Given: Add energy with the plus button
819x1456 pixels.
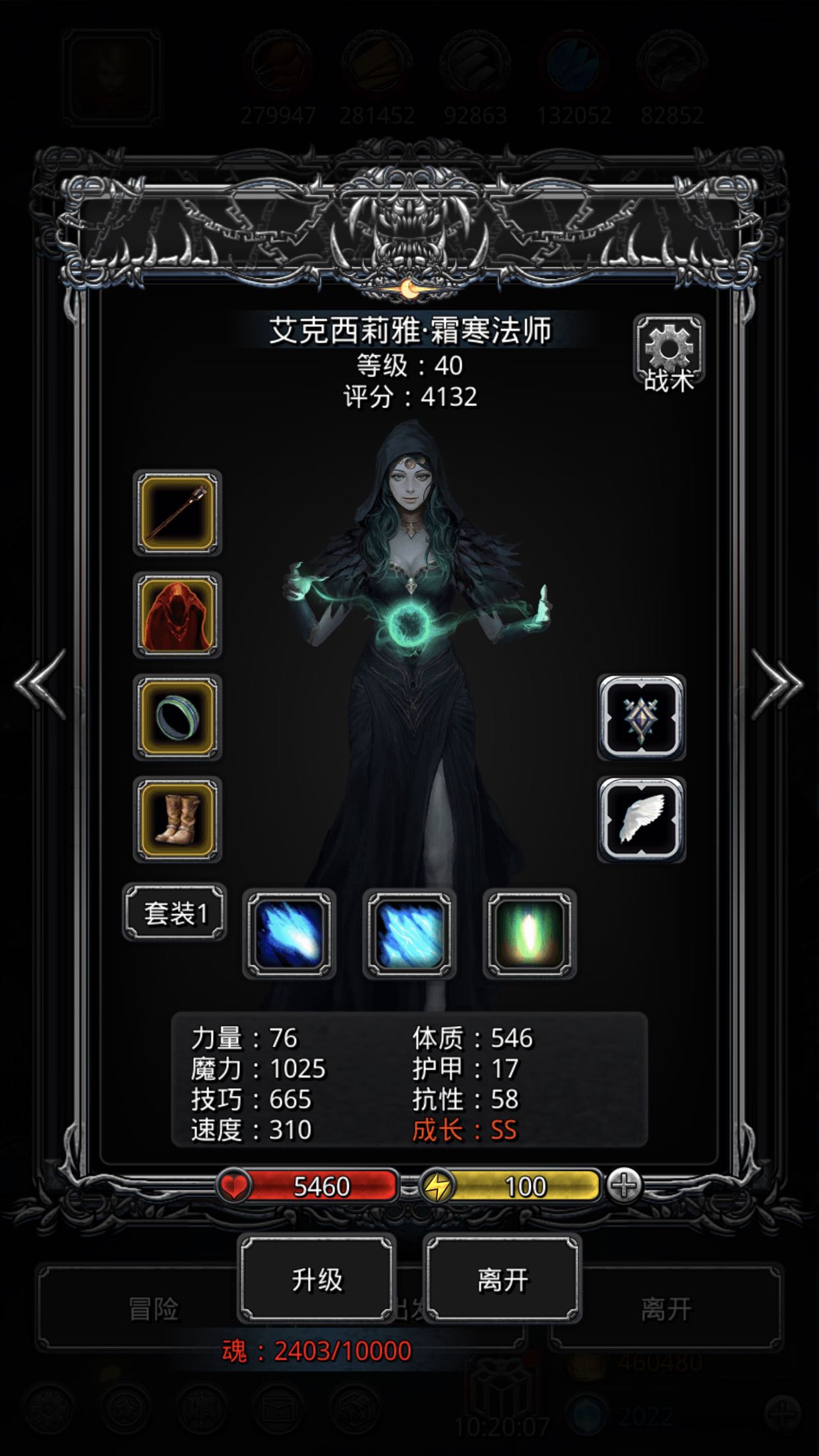Looking at the screenshot, I should click(624, 1186).
